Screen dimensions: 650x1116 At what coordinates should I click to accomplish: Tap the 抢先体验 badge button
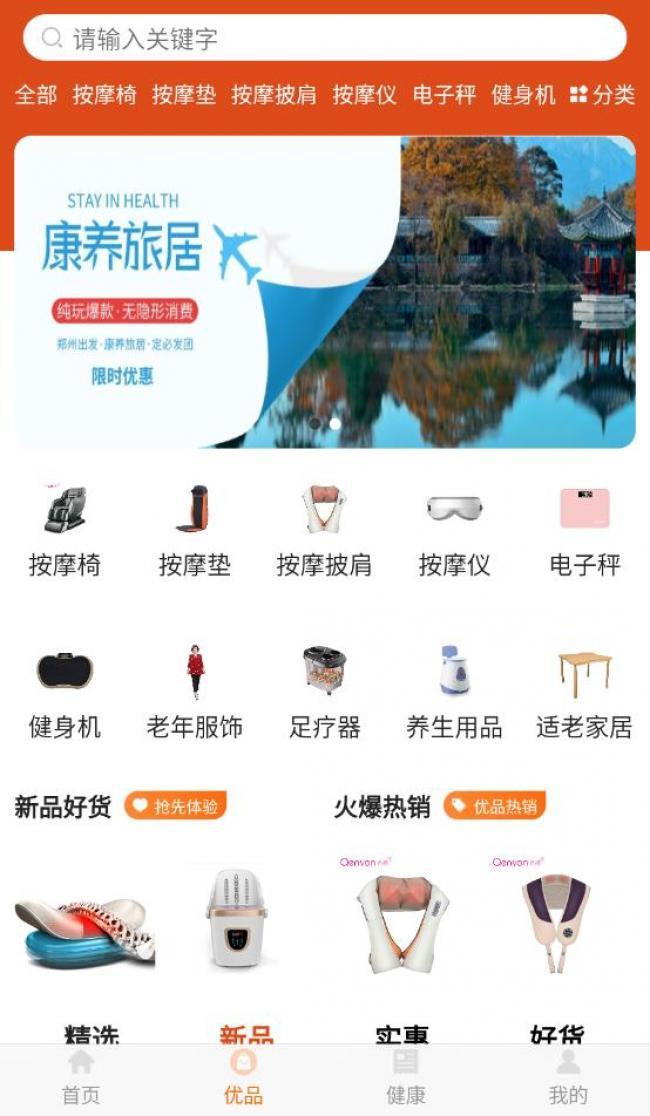point(176,806)
